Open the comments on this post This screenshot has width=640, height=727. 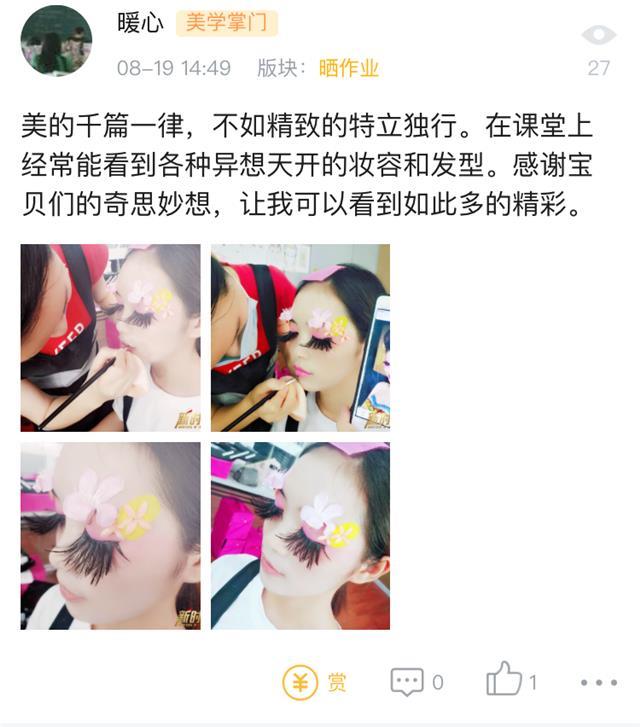[416, 682]
